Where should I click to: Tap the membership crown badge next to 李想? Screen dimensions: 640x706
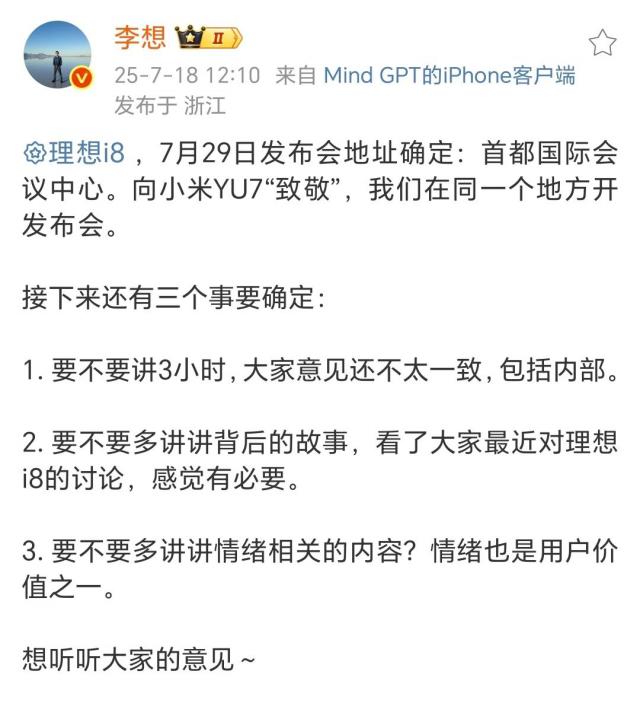pyautogui.click(x=208, y=39)
